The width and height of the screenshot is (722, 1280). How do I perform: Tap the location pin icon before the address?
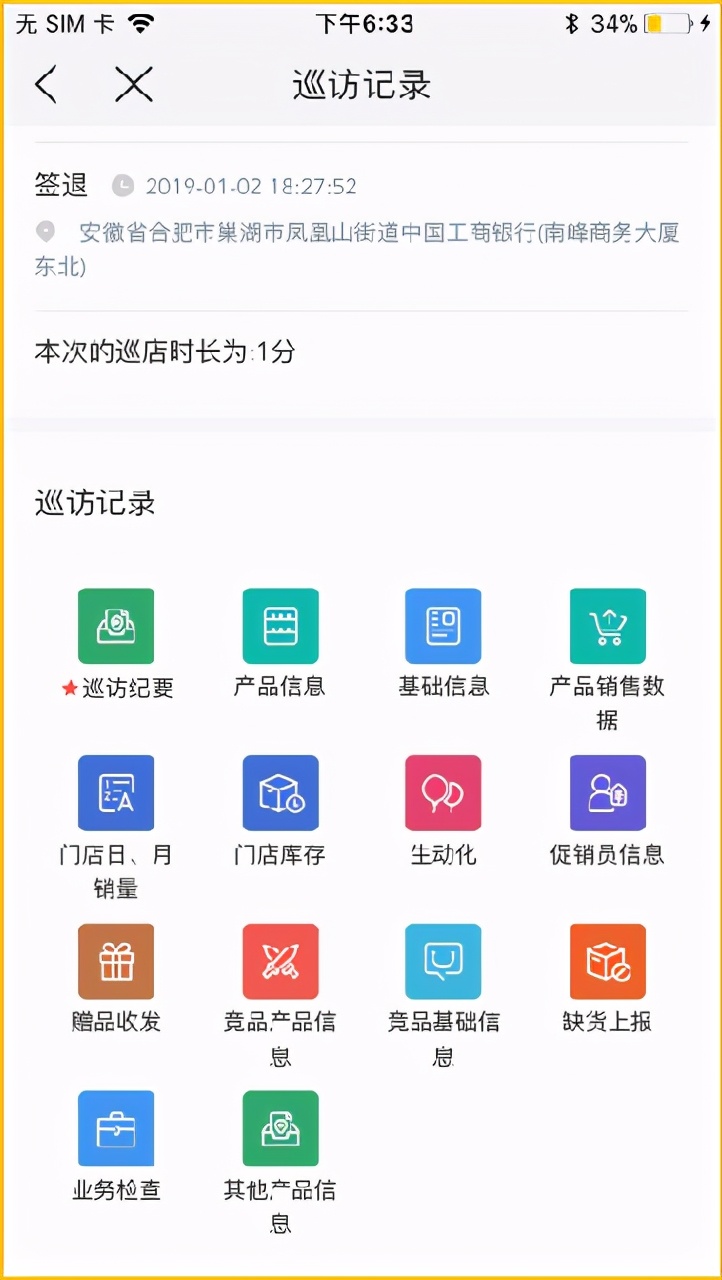point(45,232)
